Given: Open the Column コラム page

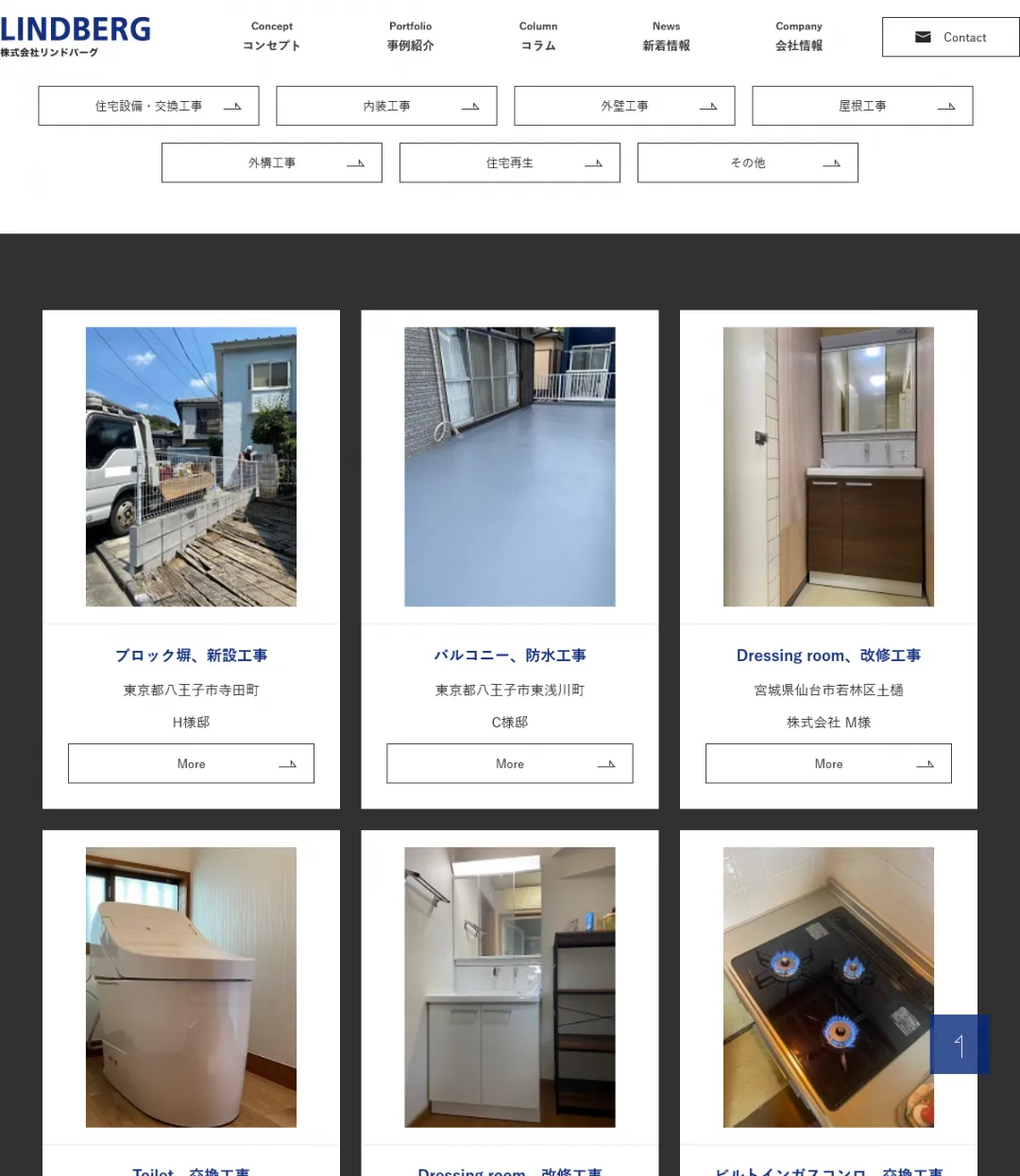Looking at the screenshot, I should point(538,36).
